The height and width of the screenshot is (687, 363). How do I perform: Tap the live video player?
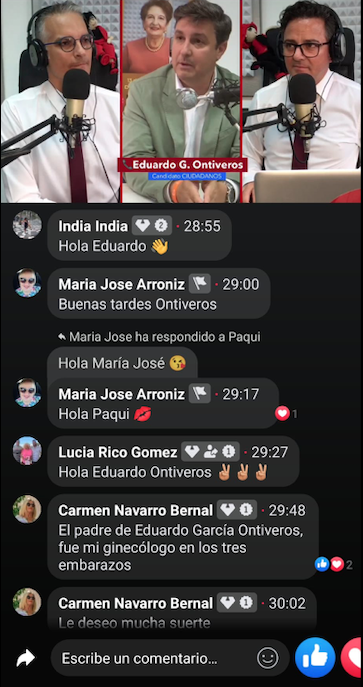pyautogui.click(x=181, y=101)
